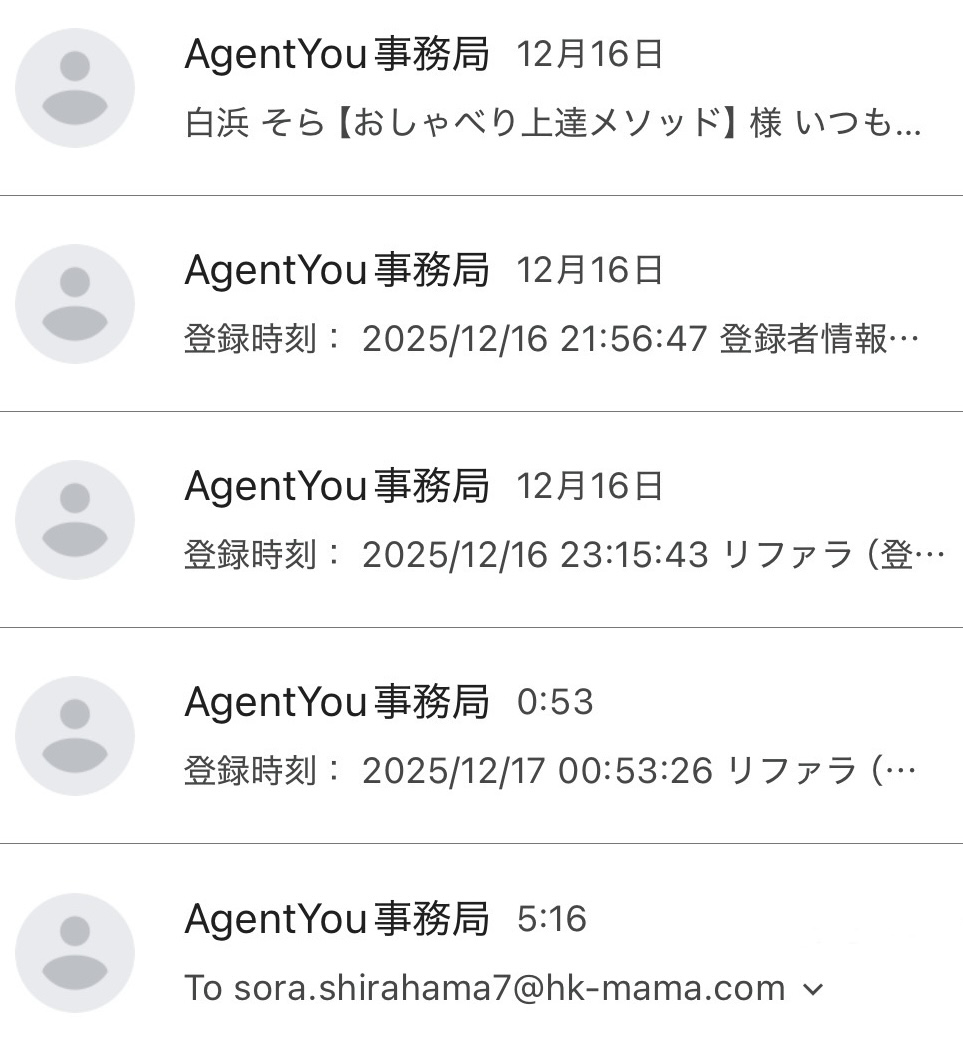Expand recipient details for sora.shirahama7@hk-mama.com
The height and width of the screenshot is (1046, 963).
[813, 990]
